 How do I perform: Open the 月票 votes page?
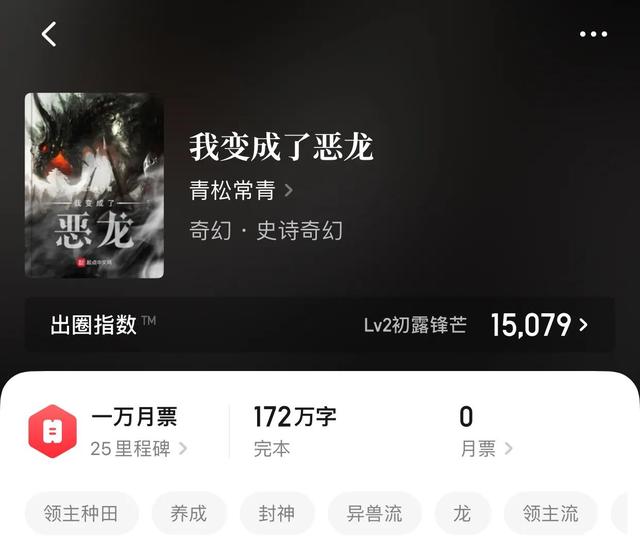pyautogui.click(x=486, y=448)
